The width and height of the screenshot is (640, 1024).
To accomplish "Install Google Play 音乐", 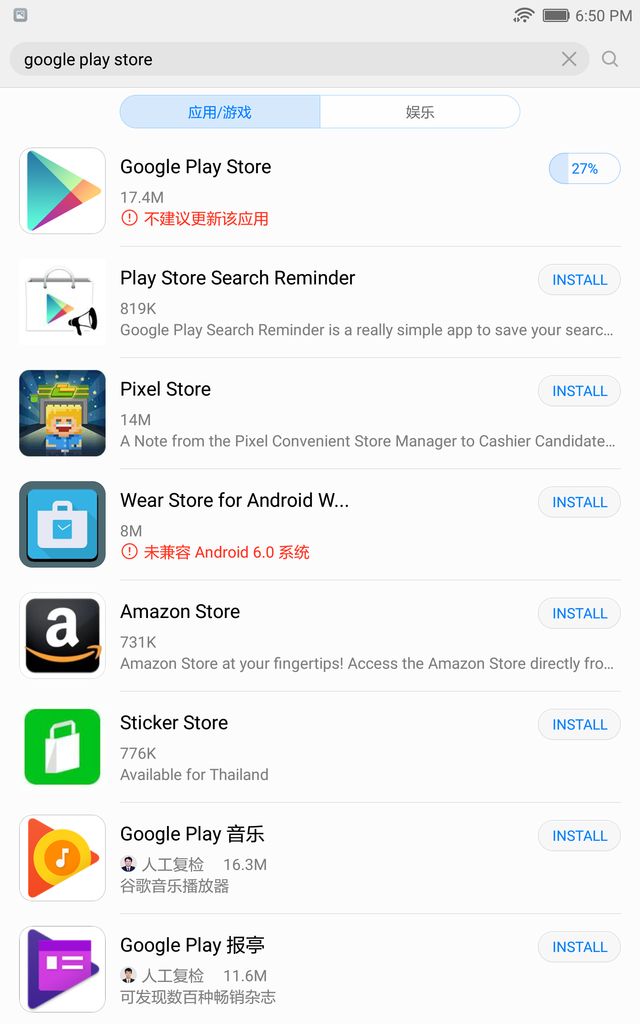I will tap(579, 835).
